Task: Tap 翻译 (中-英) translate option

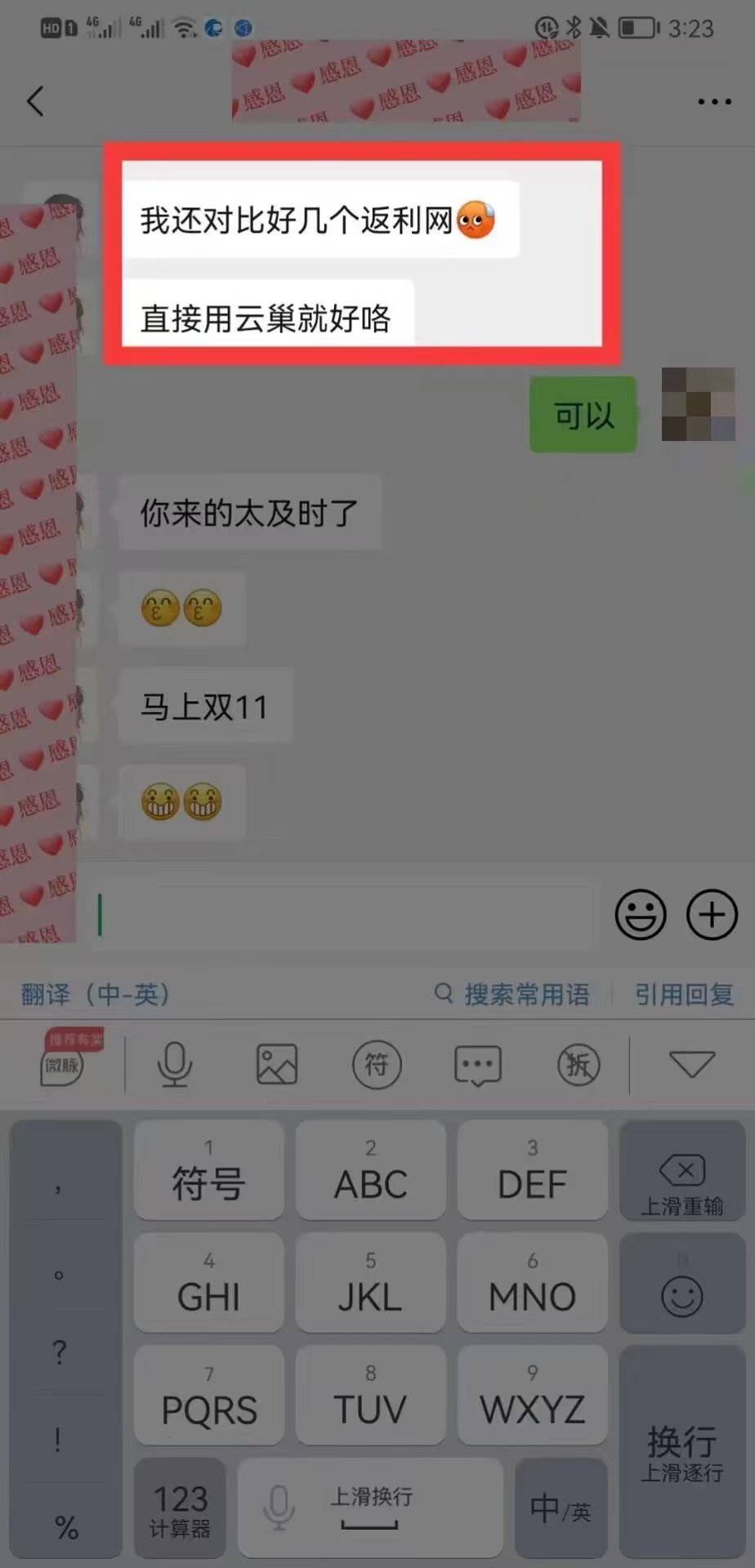Action: (95, 994)
